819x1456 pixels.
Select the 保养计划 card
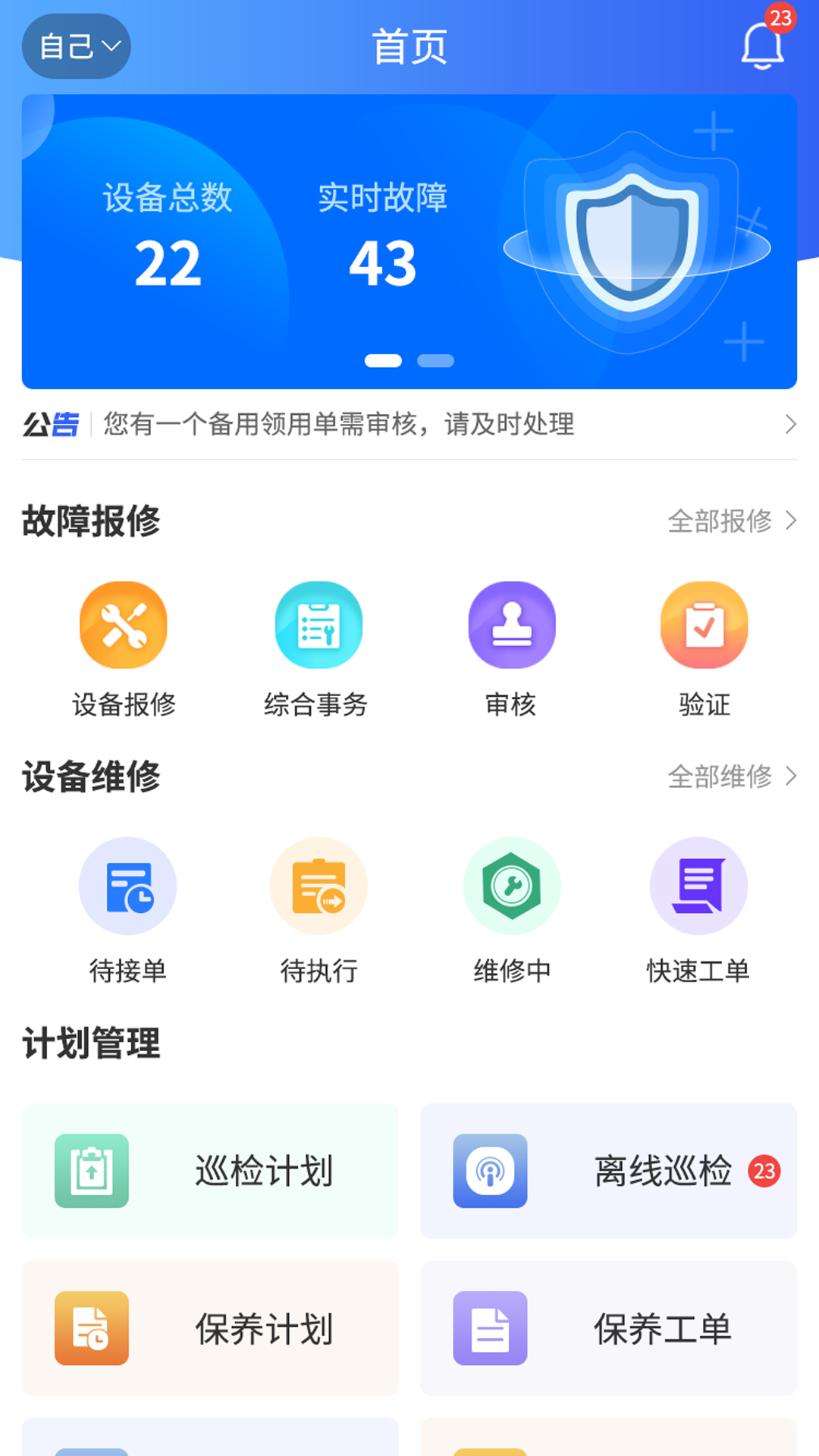tap(210, 1328)
